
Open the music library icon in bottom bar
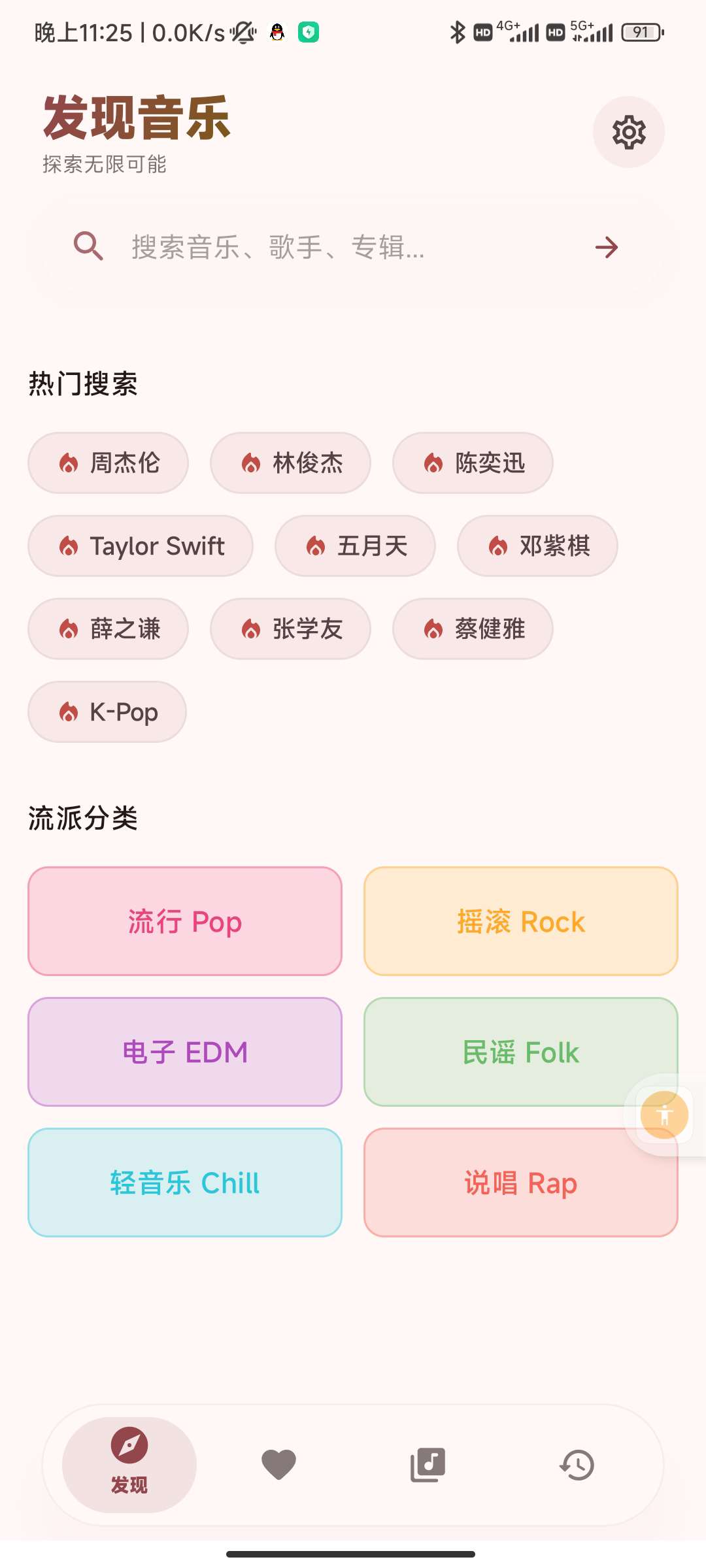(x=428, y=1465)
